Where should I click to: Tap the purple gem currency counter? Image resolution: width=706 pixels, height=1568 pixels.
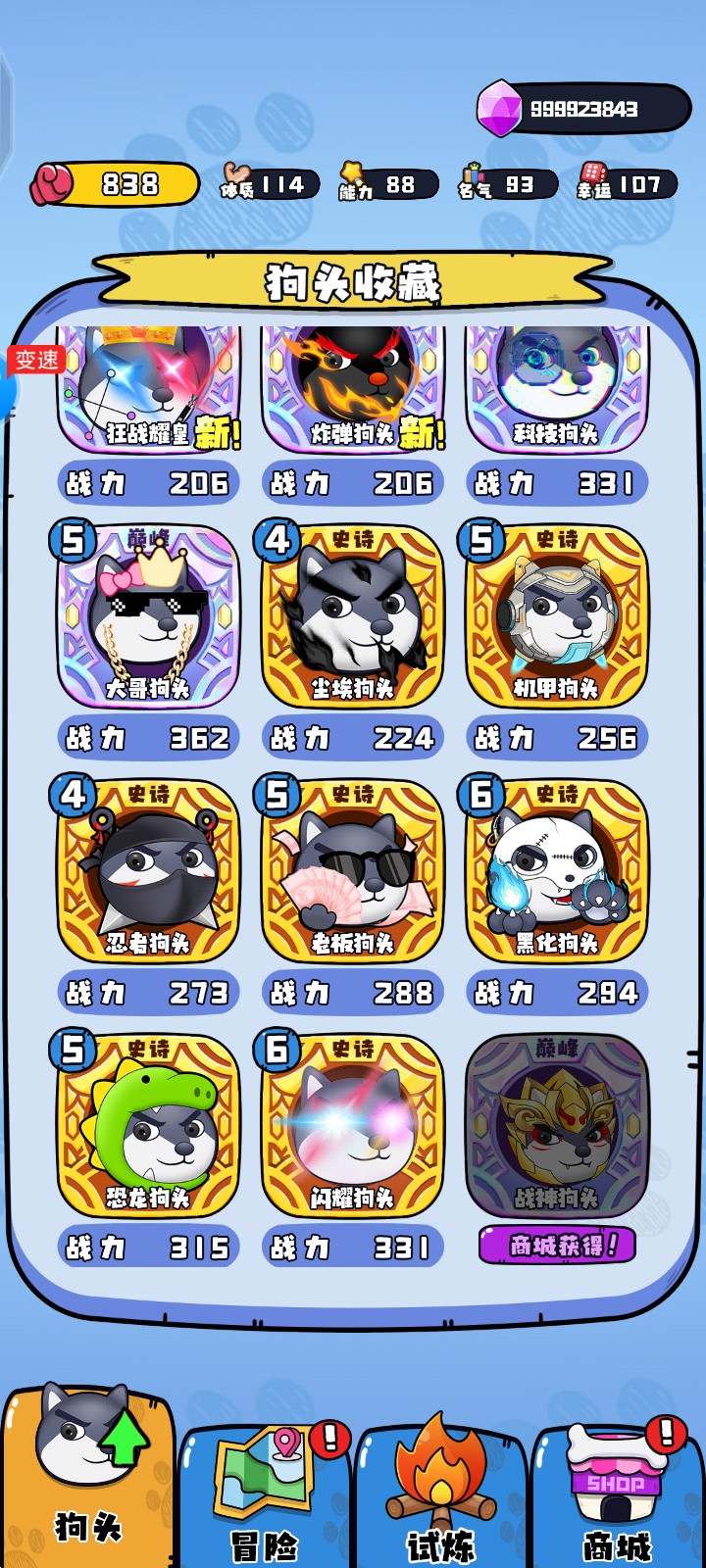pyautogui.click(x=582, y=109)
